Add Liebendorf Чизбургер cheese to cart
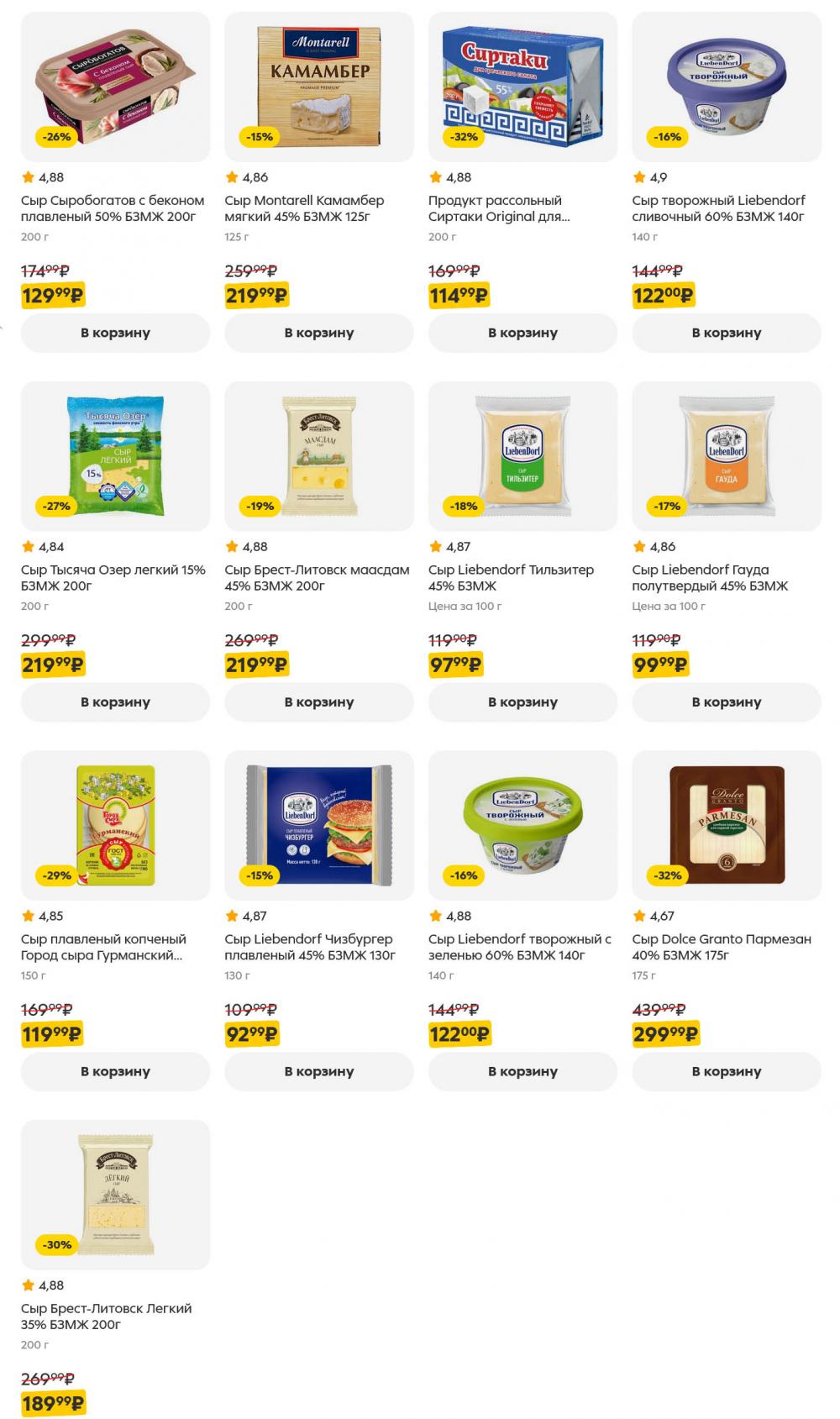Screen dimensions: 840x1419 (318, 1072)
